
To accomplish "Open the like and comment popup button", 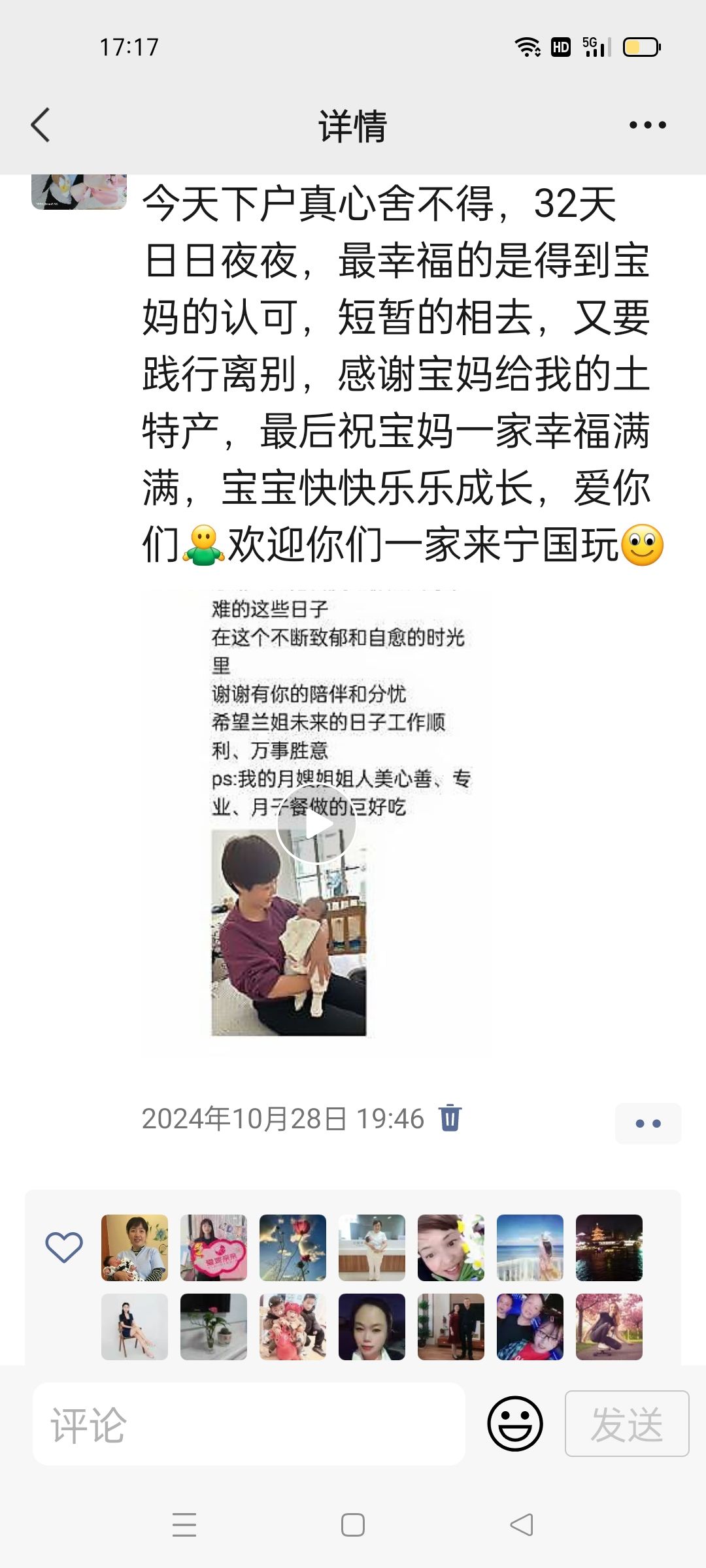I will 647,1123.
